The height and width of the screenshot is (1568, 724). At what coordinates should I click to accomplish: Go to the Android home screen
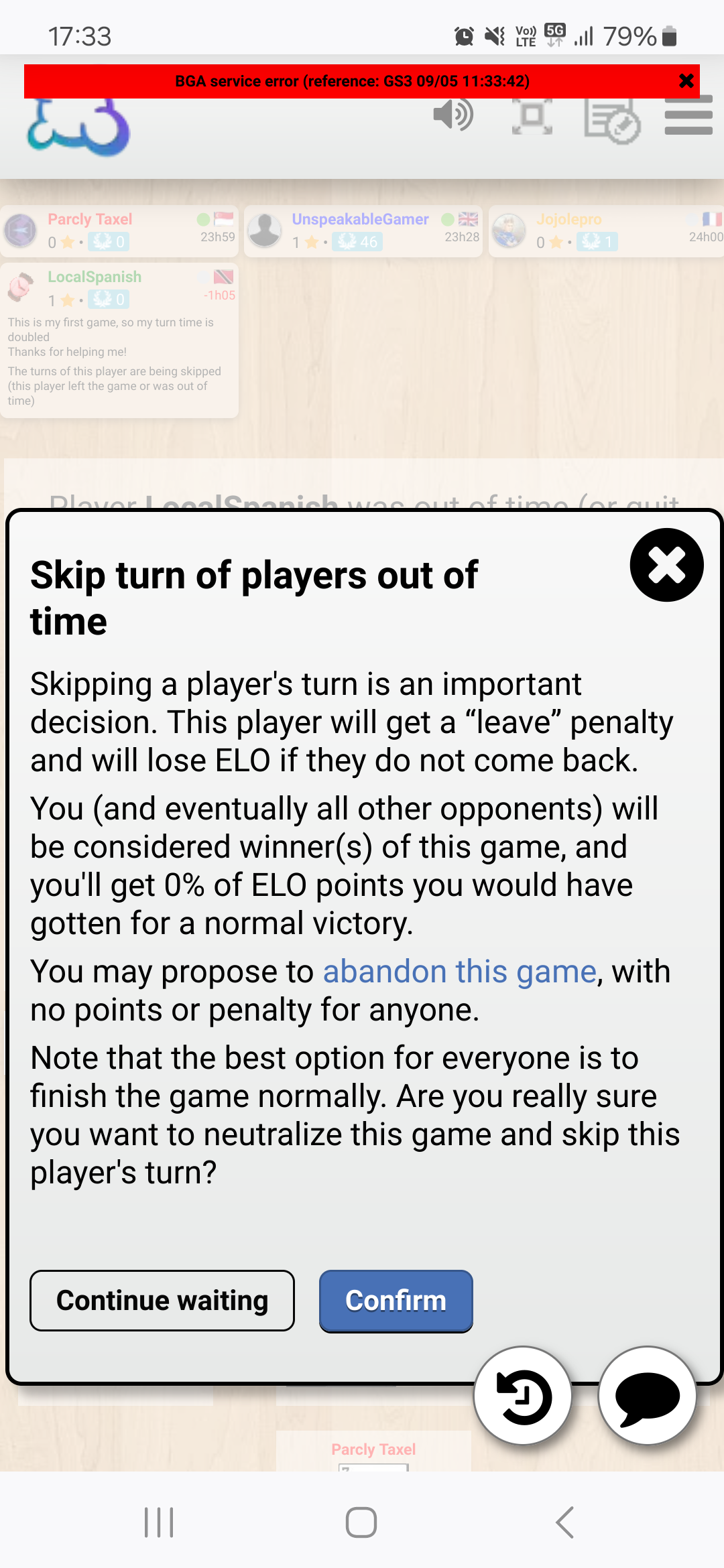tap(361, 1522)
